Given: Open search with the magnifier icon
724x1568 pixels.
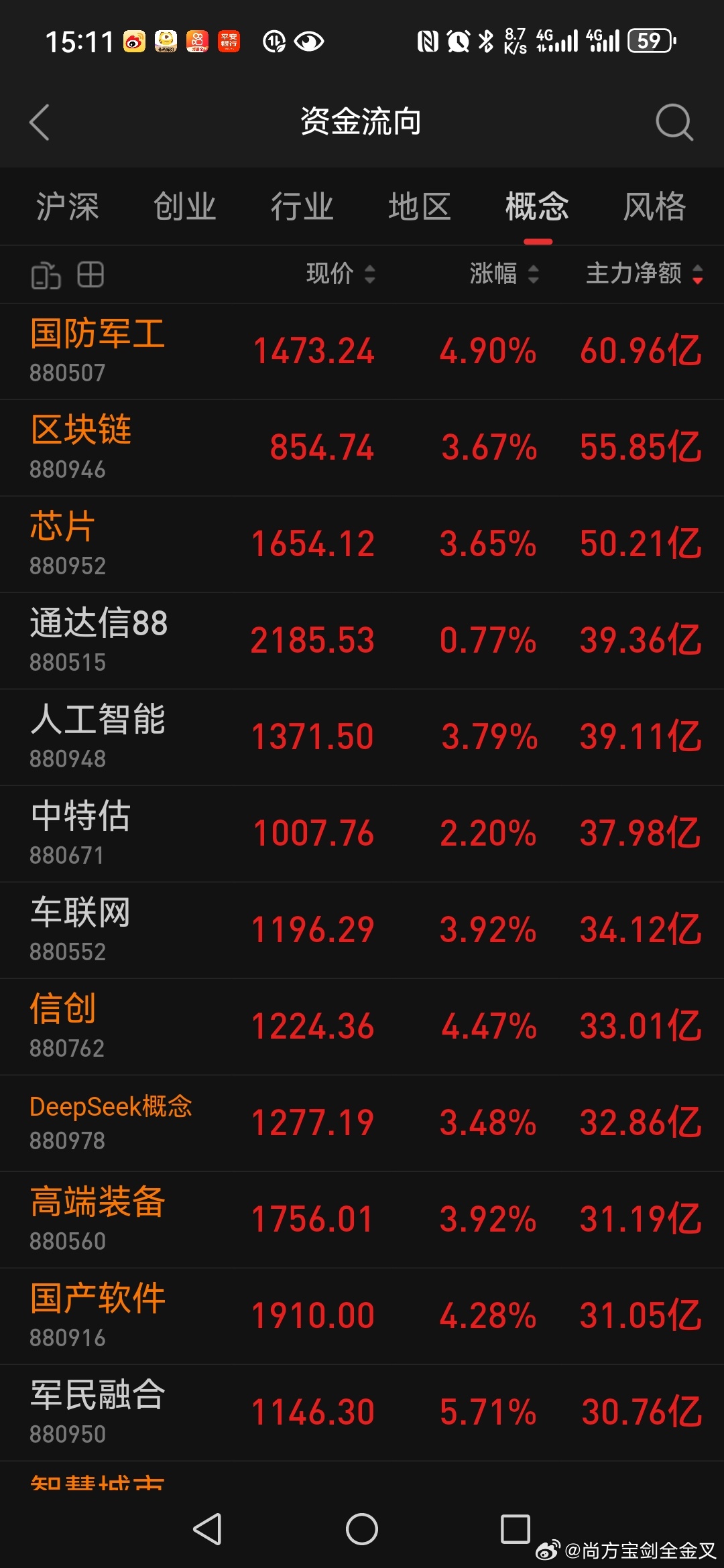Looking at the screenshot, I should (x=673, y=123).
